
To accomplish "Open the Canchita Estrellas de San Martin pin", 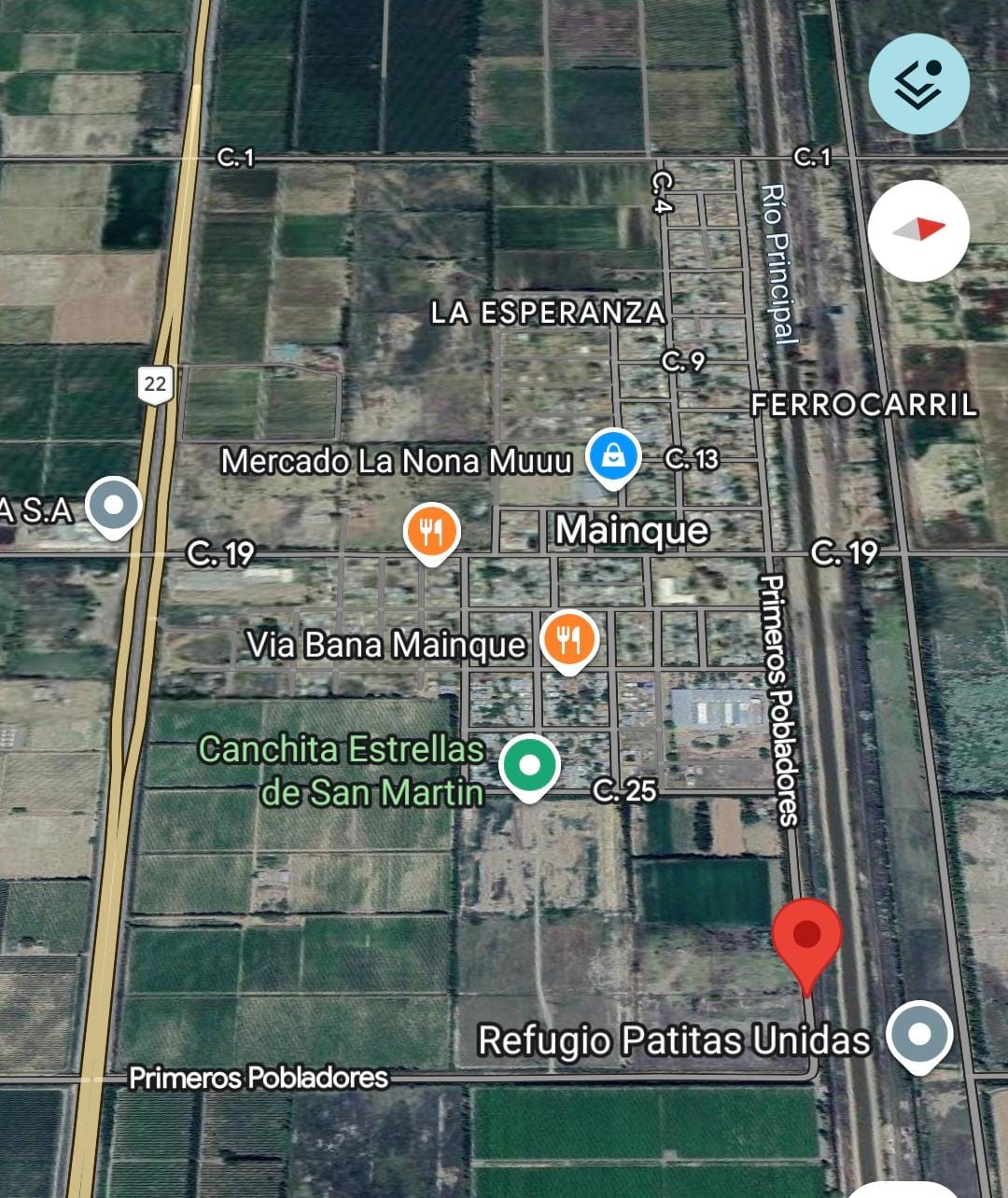I will (529, 766).
